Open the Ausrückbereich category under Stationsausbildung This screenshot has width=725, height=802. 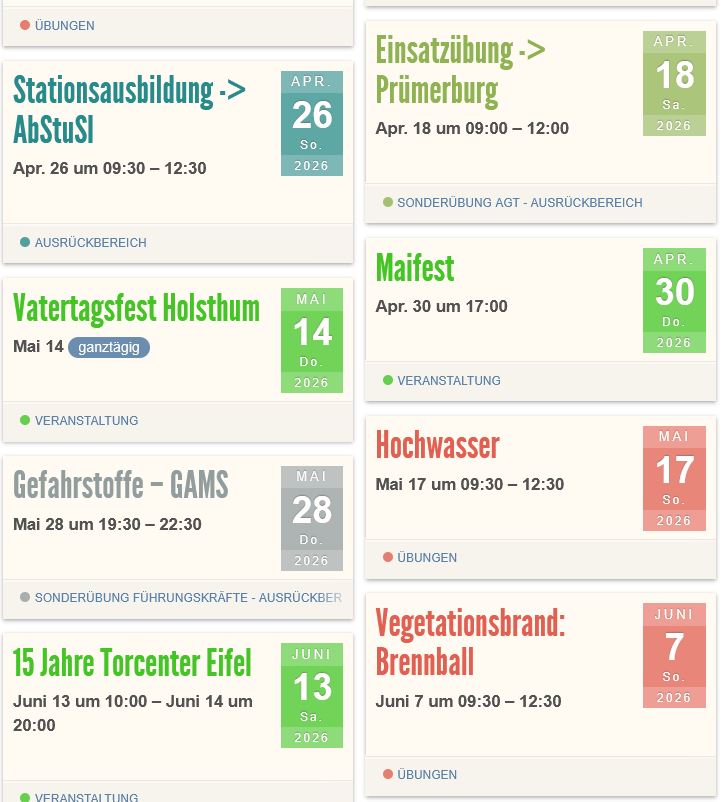(90, 243)
